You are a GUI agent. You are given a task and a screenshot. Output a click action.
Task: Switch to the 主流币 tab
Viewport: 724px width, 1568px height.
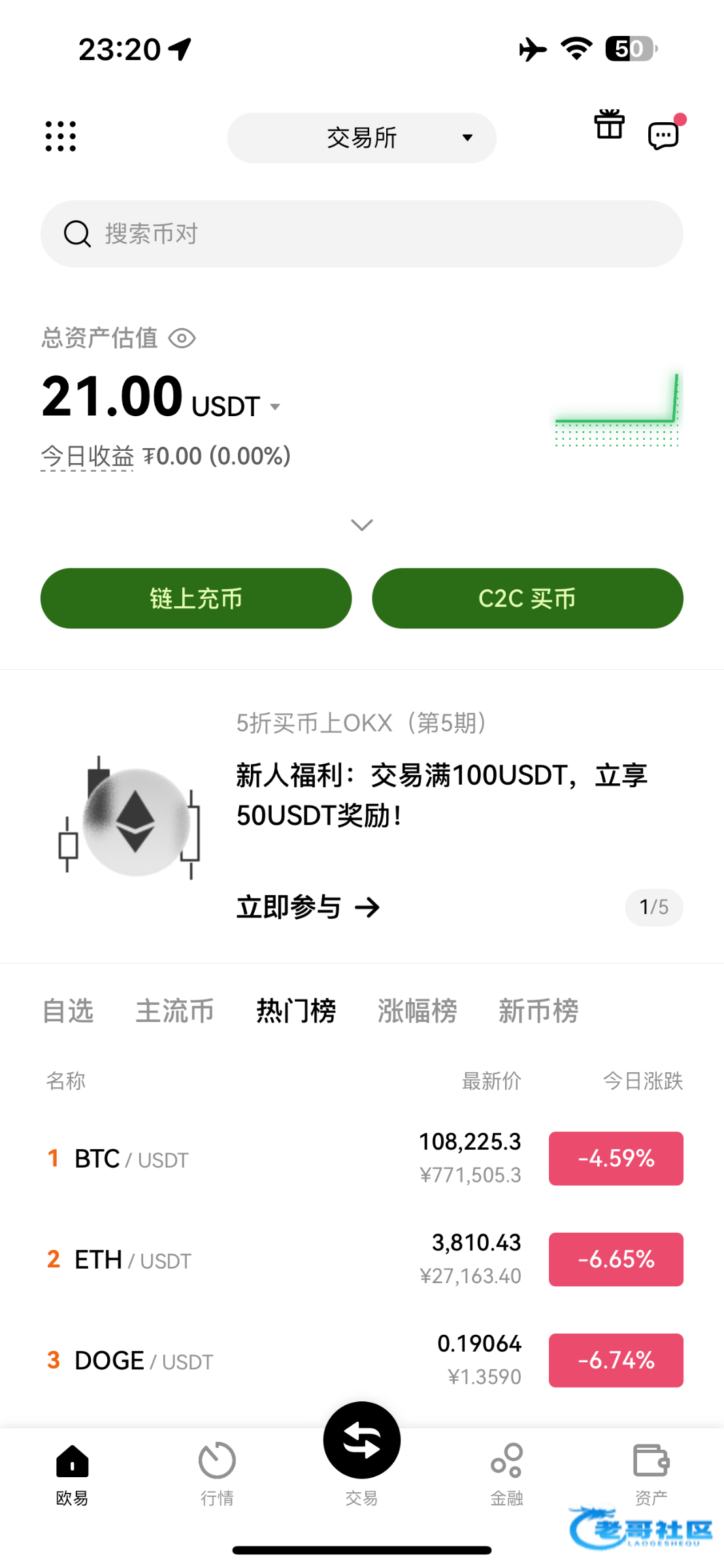(174, 1011)
